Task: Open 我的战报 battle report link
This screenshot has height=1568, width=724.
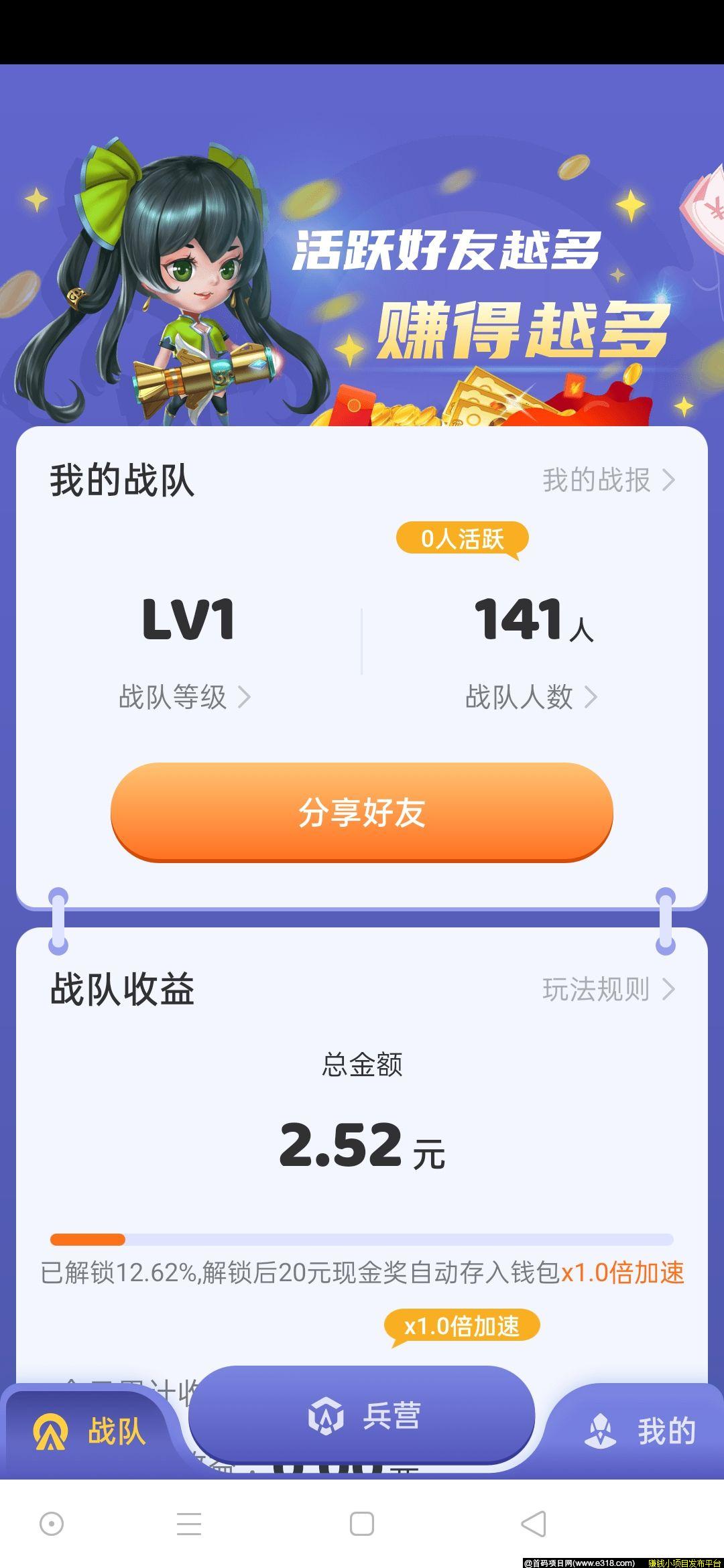Action: point(607,480)
